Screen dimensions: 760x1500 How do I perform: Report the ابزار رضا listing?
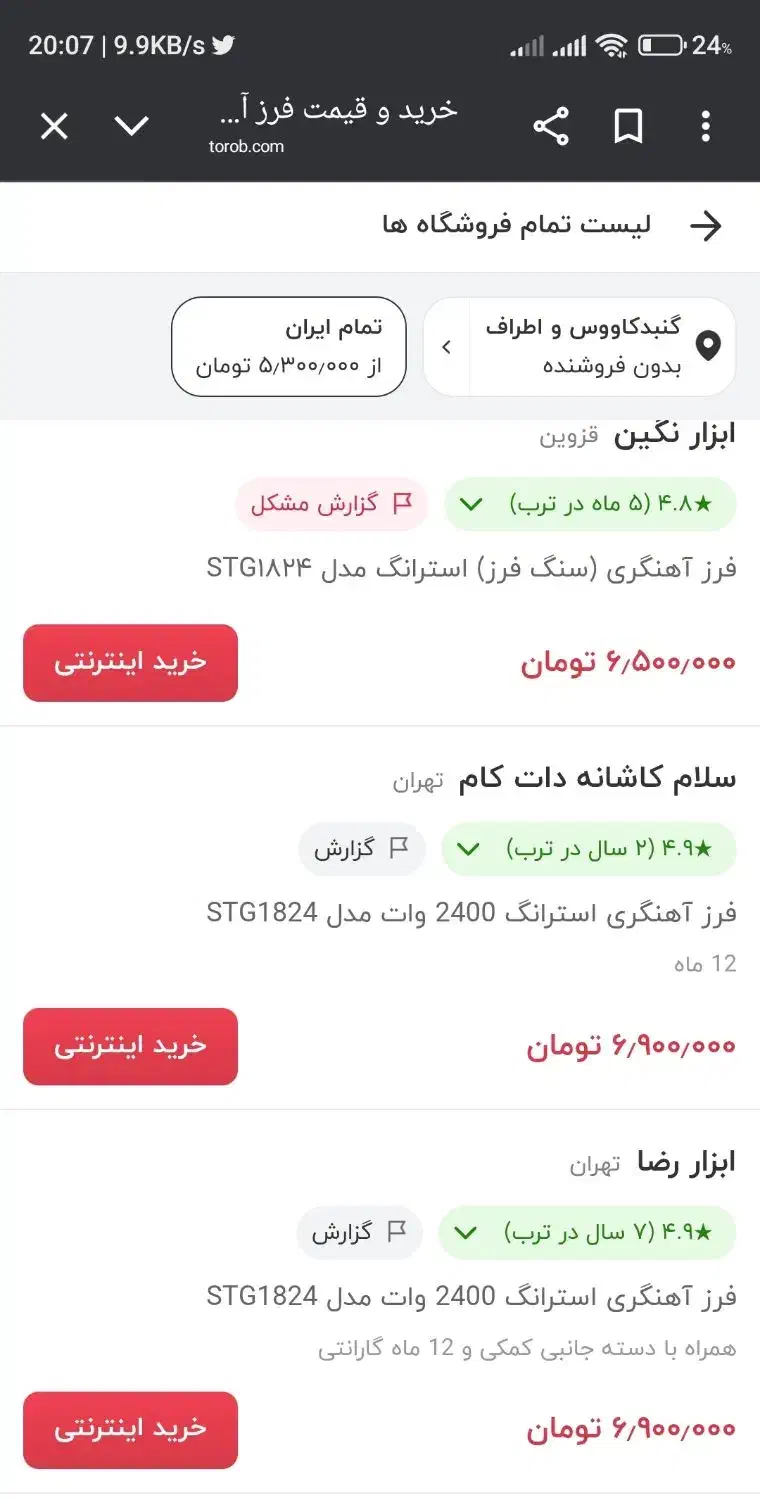pyautogui.click(x=360, y=1232)
